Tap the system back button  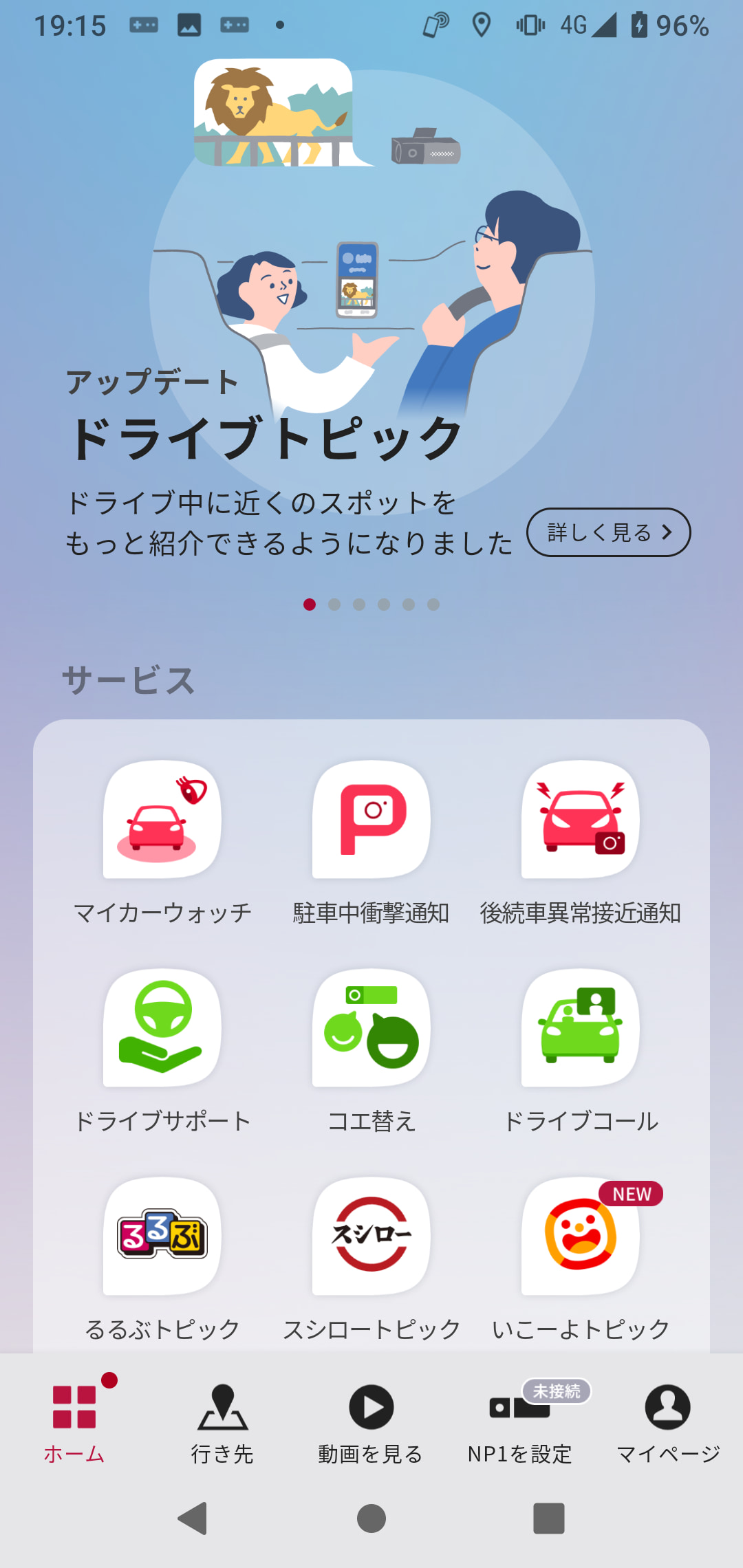(x=193, y=1518)
